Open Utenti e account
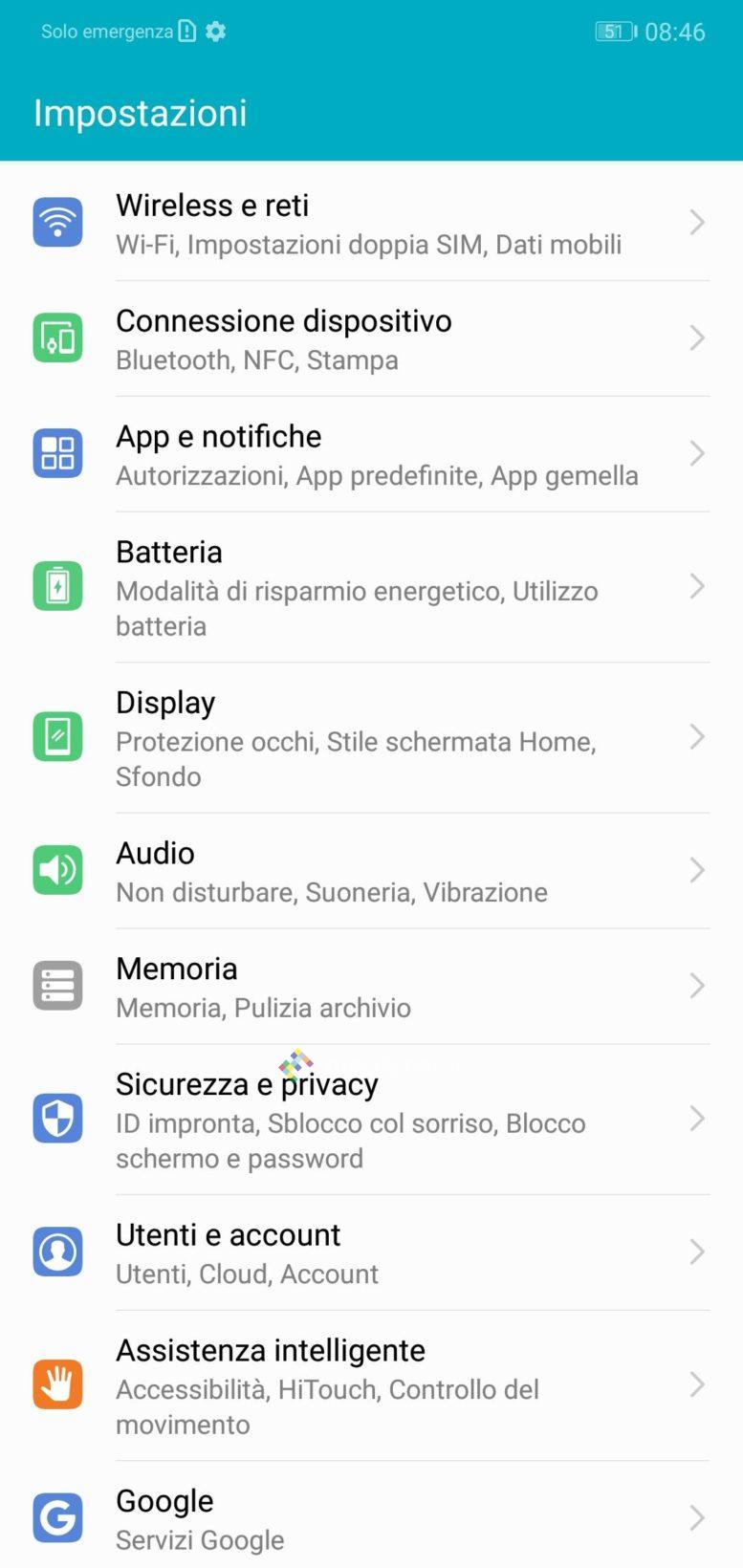The width and height of the screenshot is (743, 1568). click(x=368, y=1252)
